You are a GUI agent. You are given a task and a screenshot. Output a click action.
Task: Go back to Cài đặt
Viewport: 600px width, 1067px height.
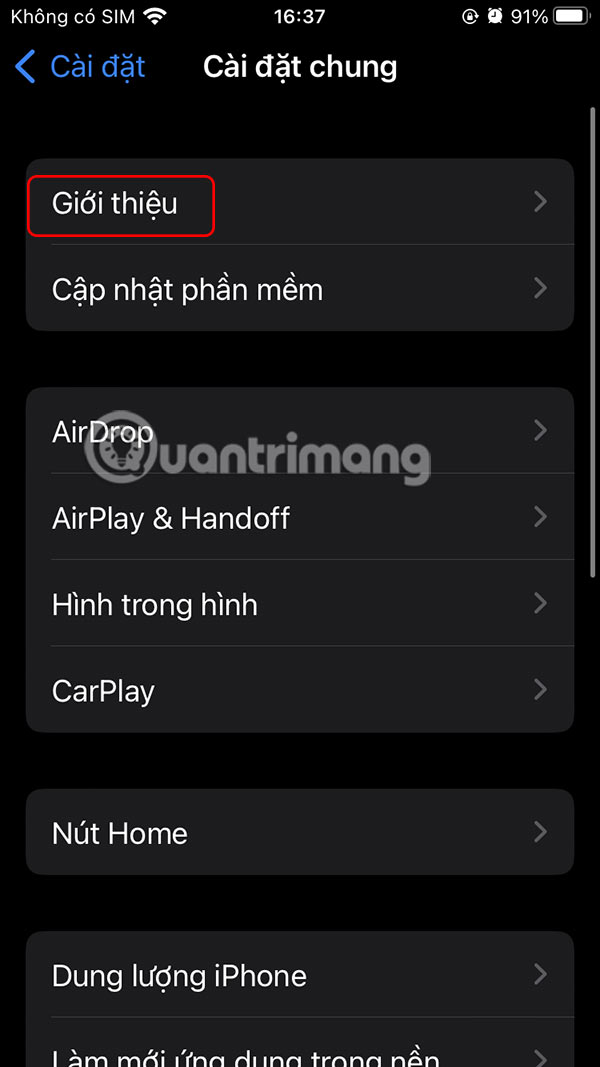(82, 67)
